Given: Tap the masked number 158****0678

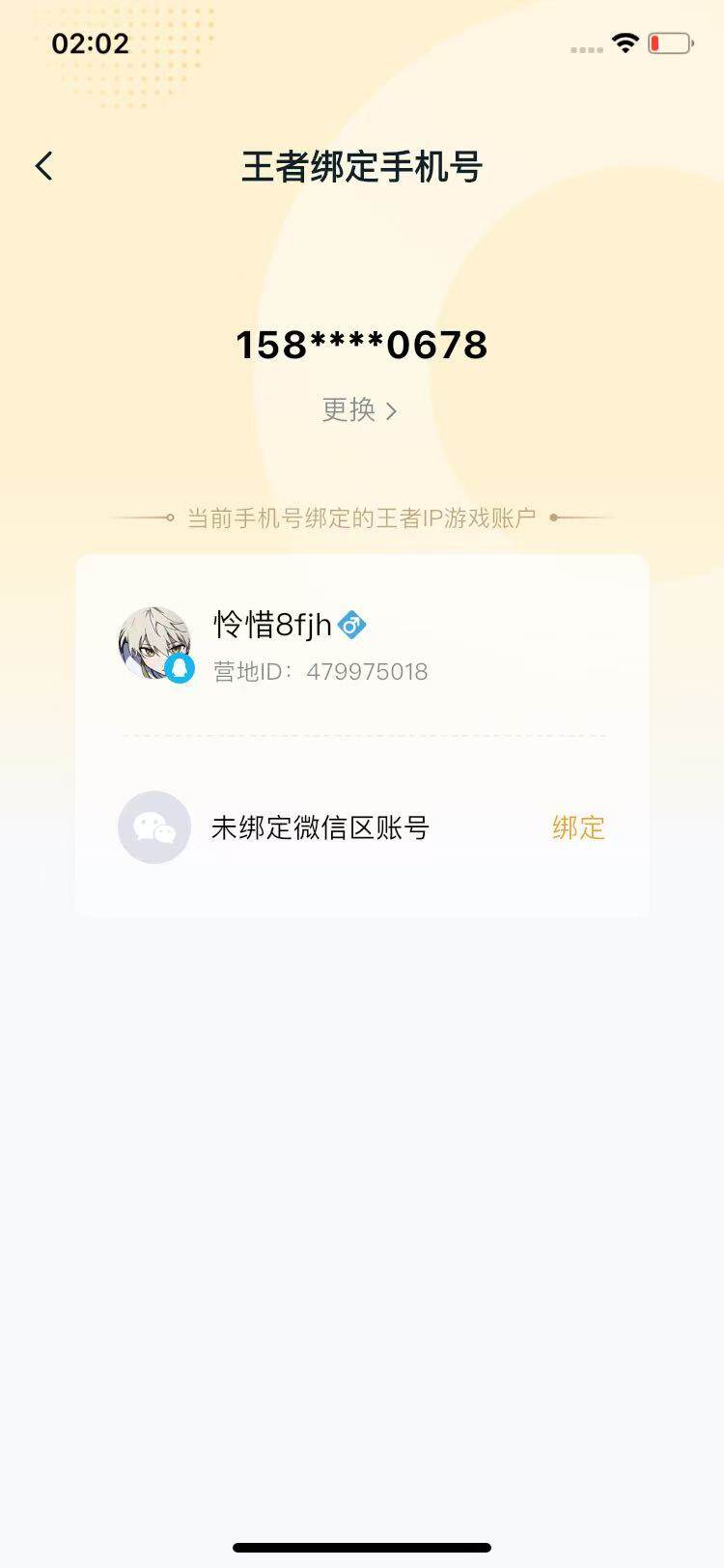Looking at the screenshot, I should pyautogui.click(x=361, y=345).
